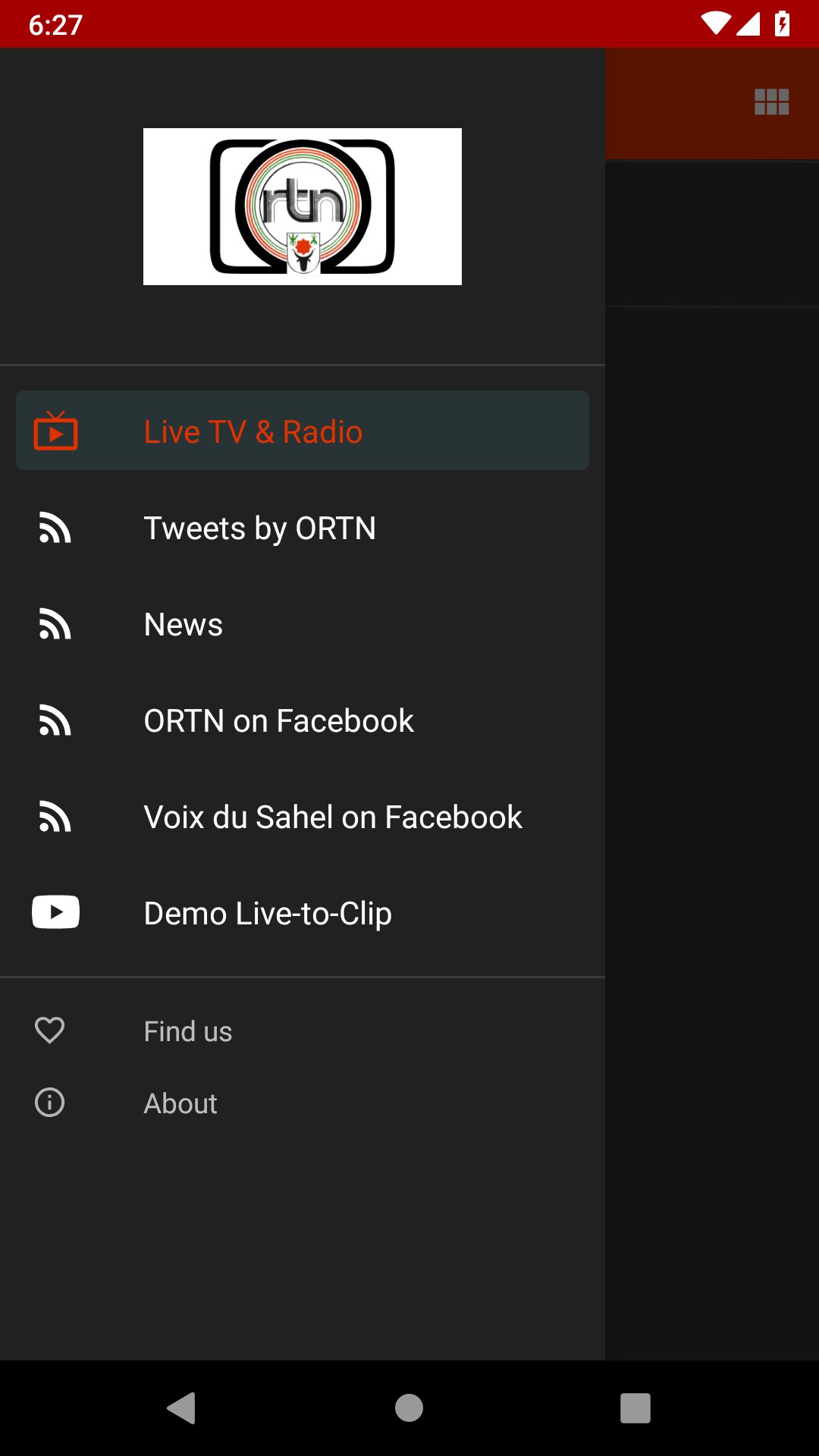Go to home screen via home button
Screen dimensions: 819x1456
click(409, 1408)
